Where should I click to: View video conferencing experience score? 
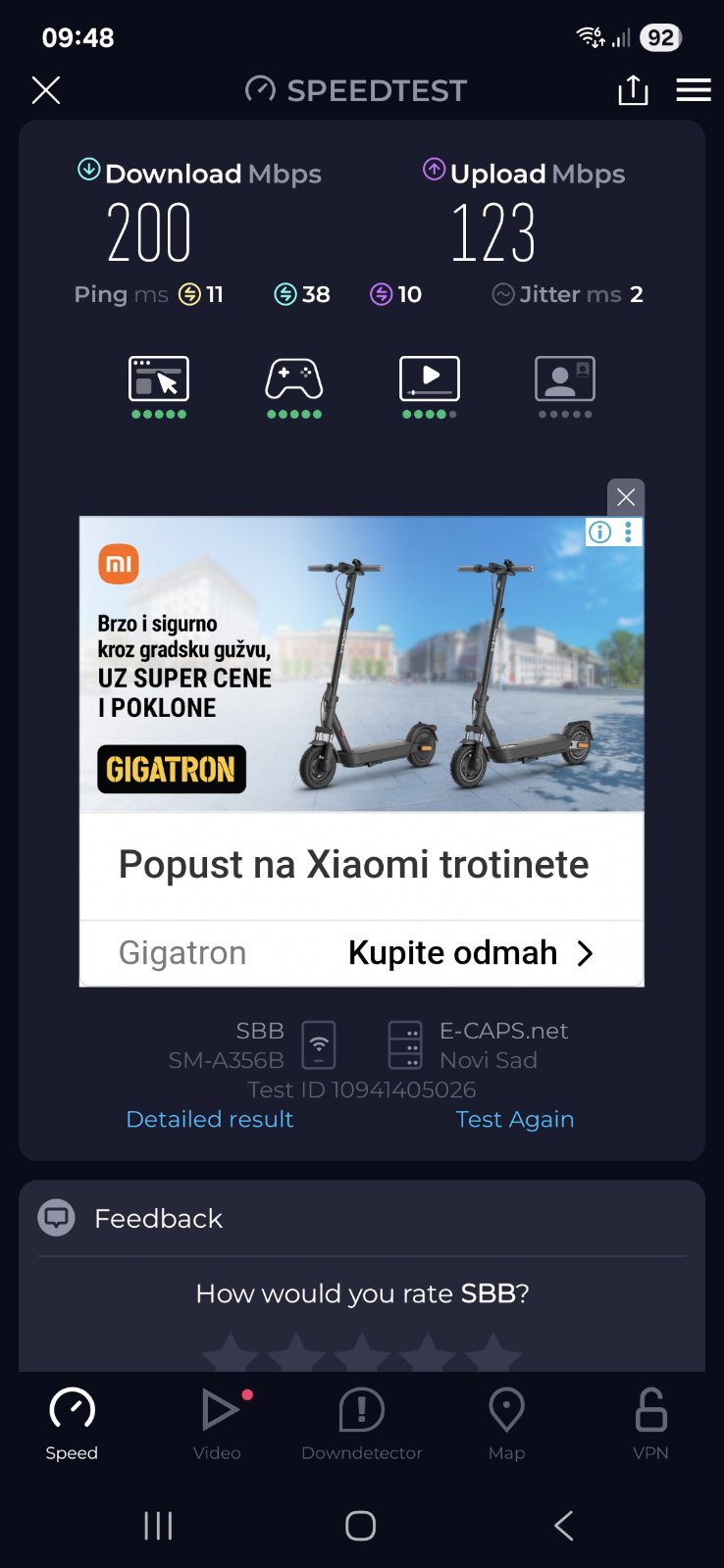coord(565,385)
